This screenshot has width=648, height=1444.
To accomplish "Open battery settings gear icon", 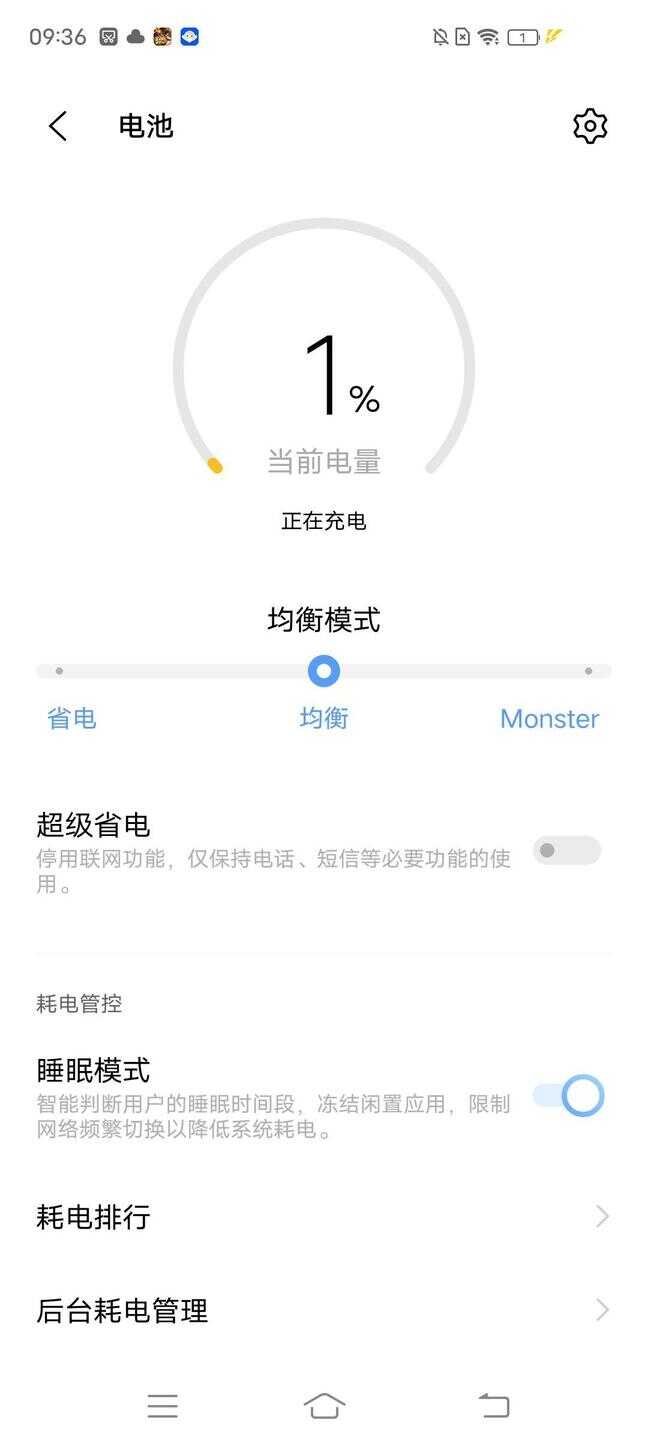I will [590, 126].
